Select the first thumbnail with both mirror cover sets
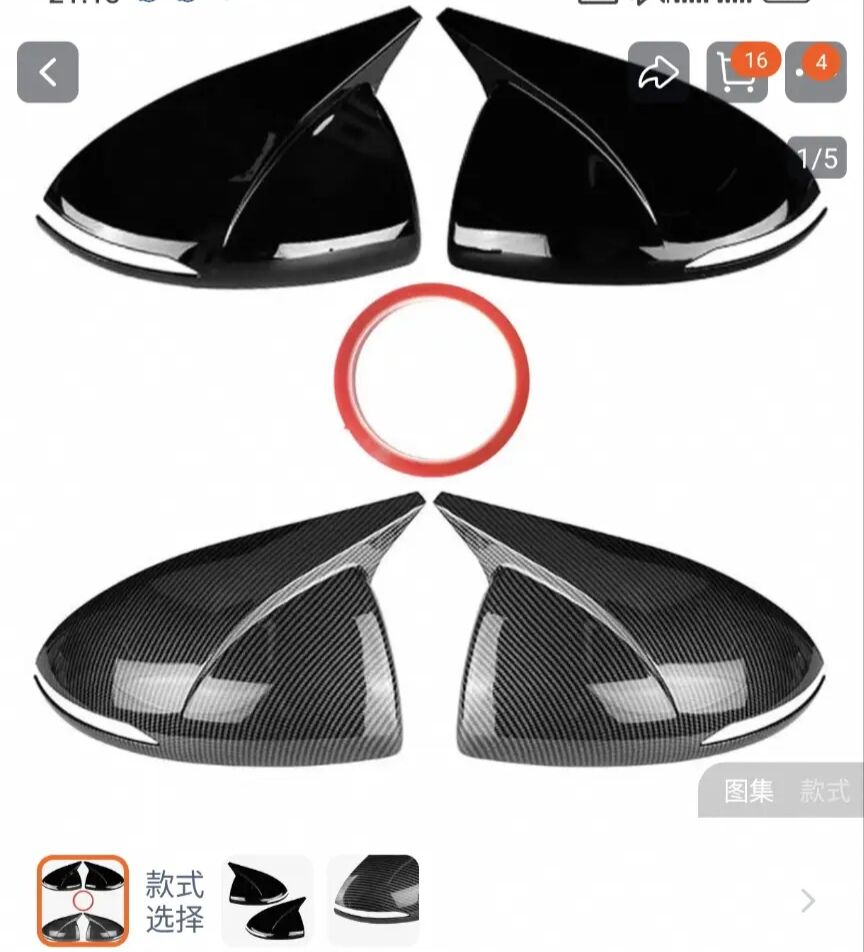This screenshot has width=864, height=952. pyautogui.click(x=83, y=901)
